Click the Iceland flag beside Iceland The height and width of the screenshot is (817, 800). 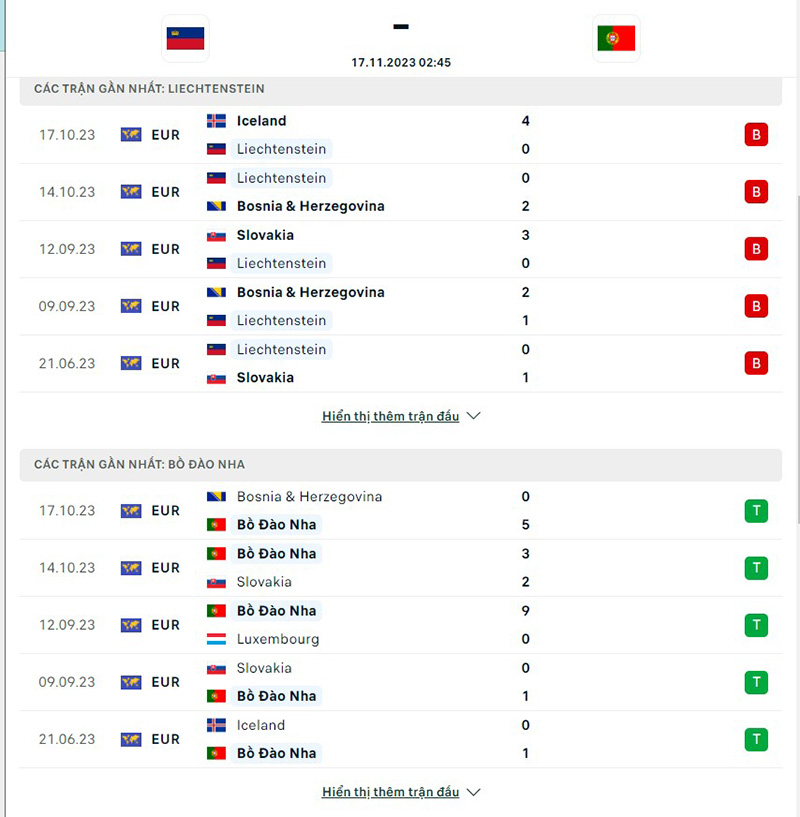pyautogui.click(x=218, y=120)
